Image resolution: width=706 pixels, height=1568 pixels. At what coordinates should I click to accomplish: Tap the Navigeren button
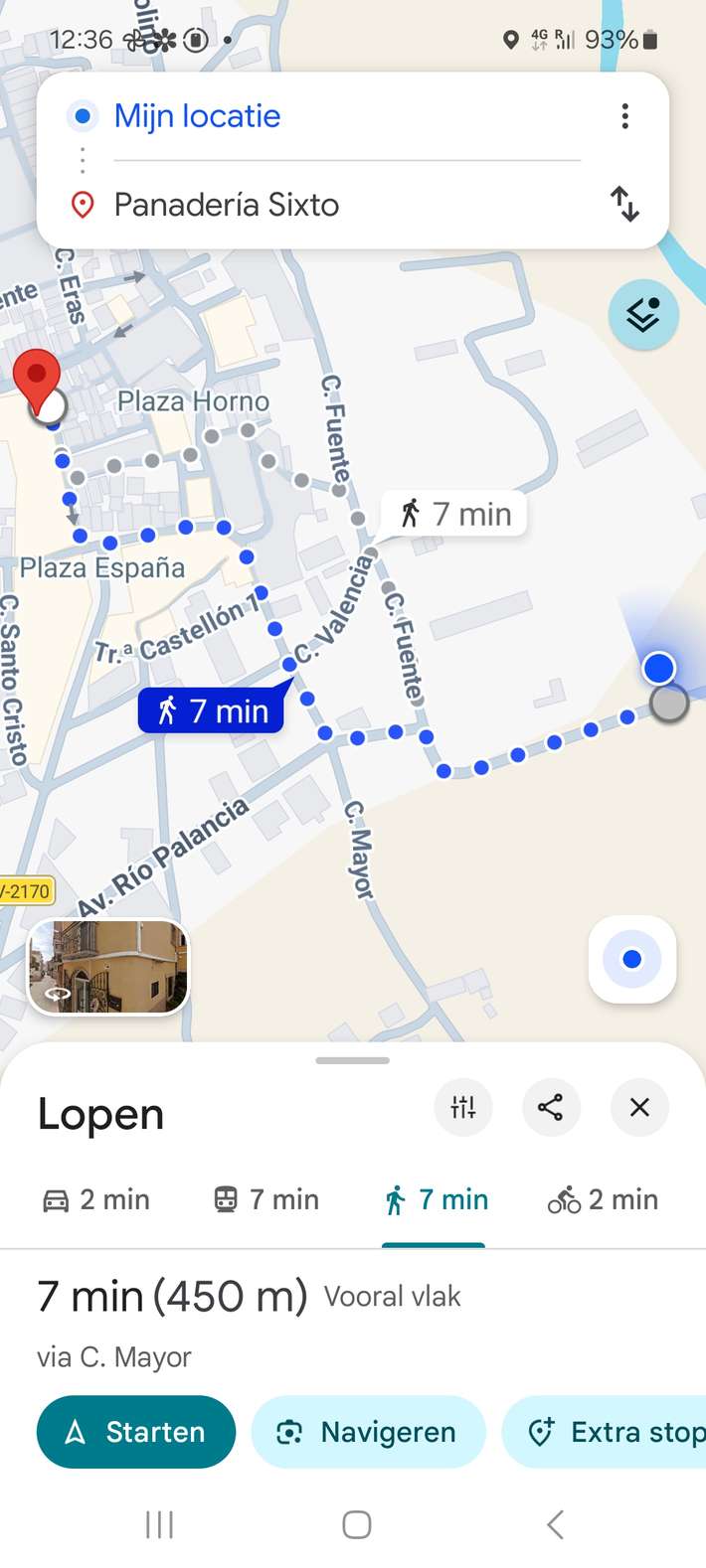[368, 1432]
